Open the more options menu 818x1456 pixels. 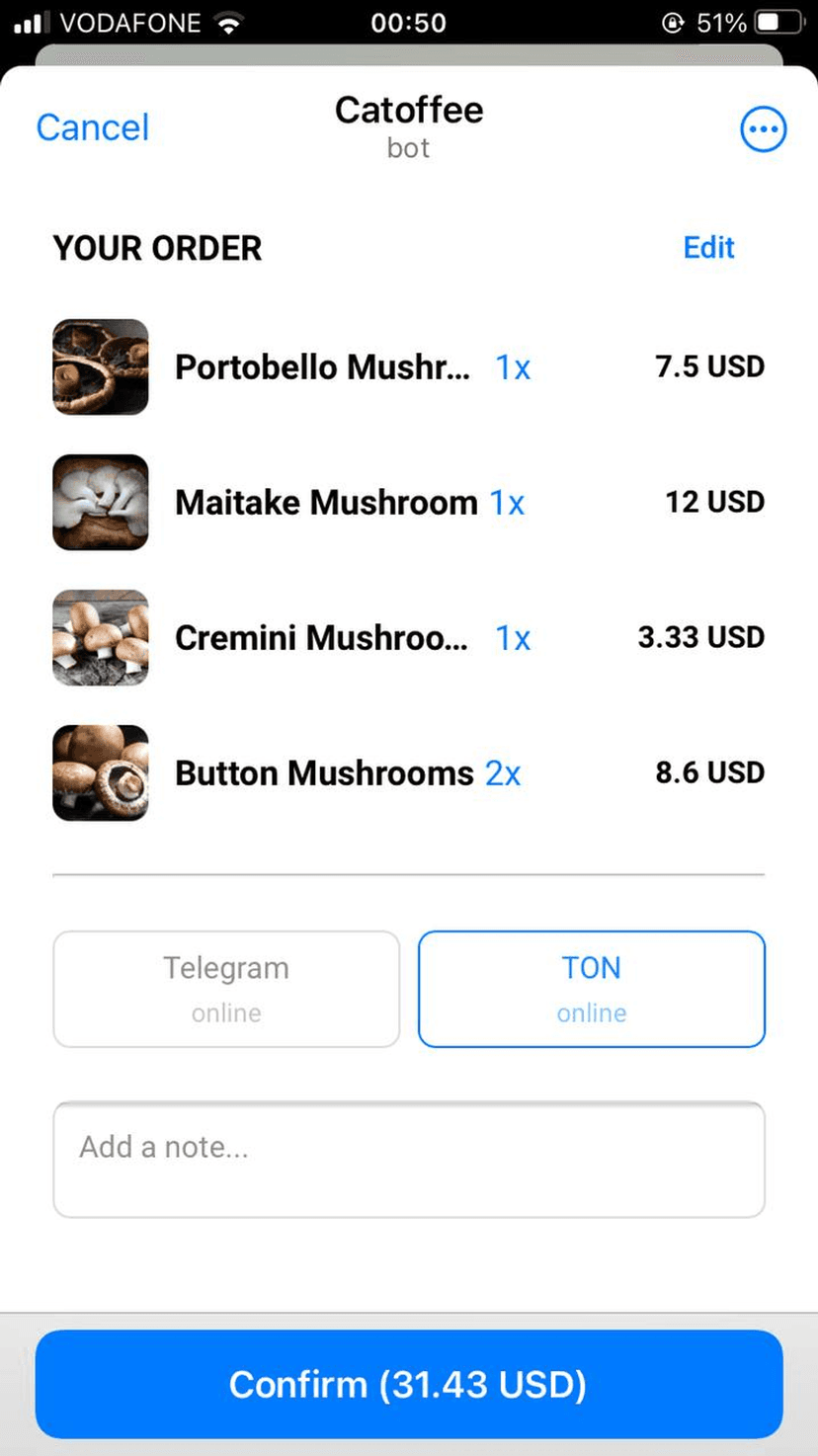point(763,129)
